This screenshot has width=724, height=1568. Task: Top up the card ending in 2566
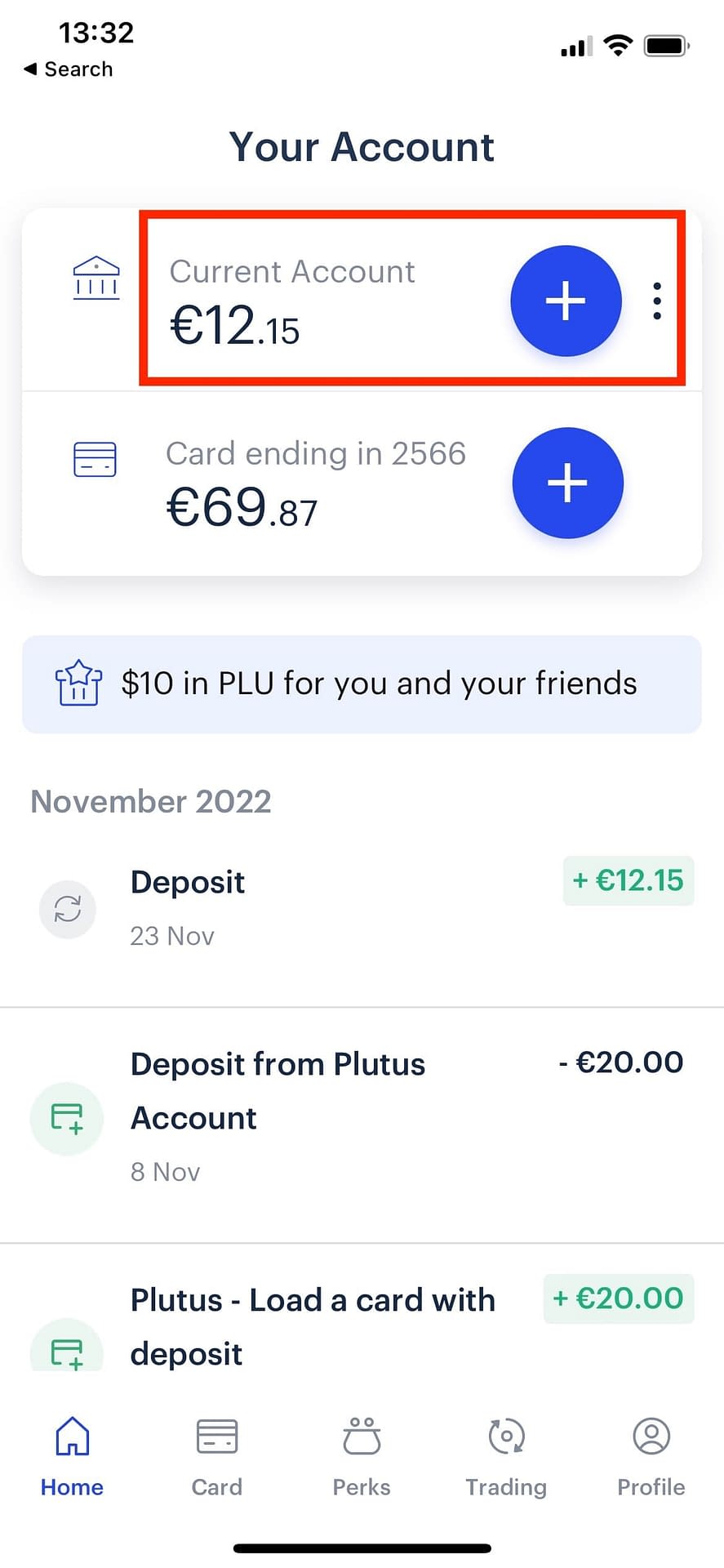coord(567,483)
